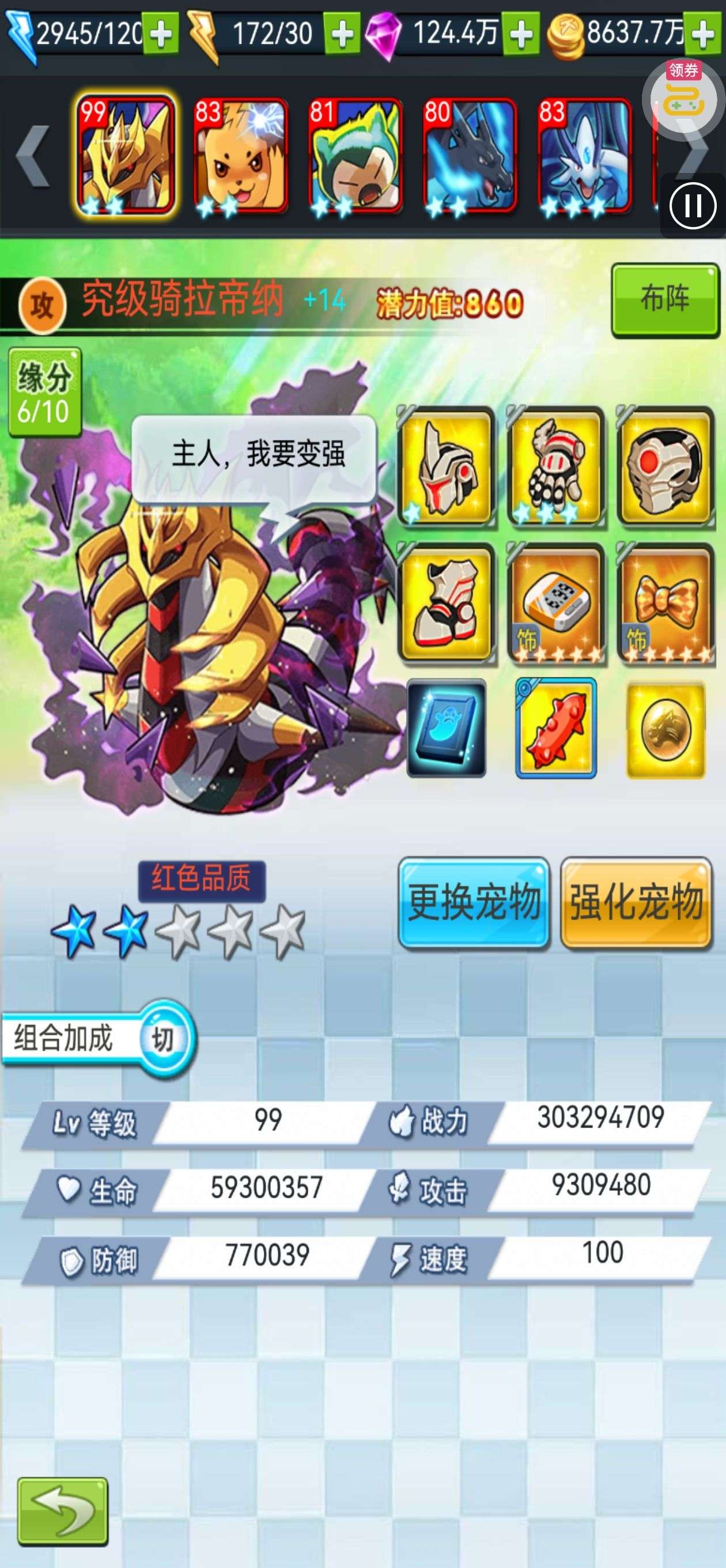Select the level 81 Snorlax pet
This screenshot has width=726, height=1568.
[x=355, y=156]
